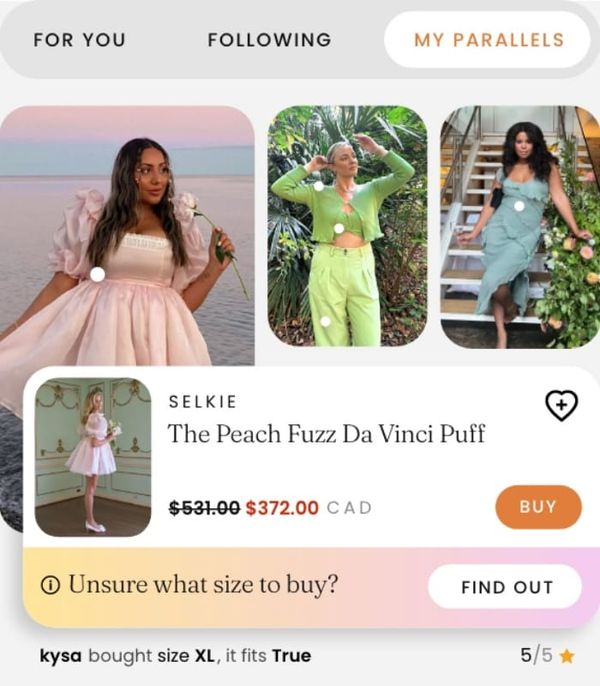Switch to the For You tab
This screenshot has width=600, height=686.
pos(79,40)
